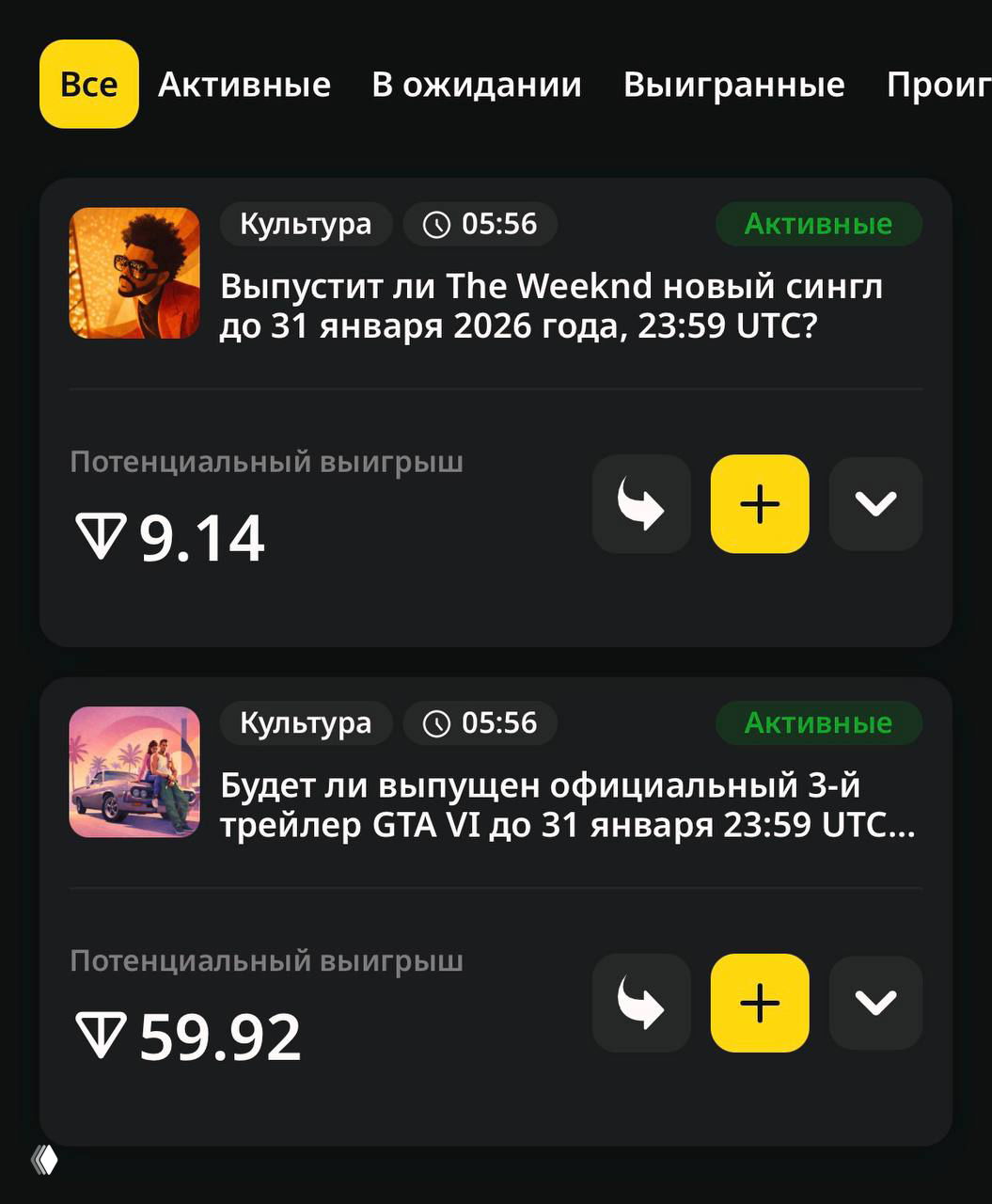Switch to the Выигранные filter tab

pyautogui.click(x=733, y=85)
